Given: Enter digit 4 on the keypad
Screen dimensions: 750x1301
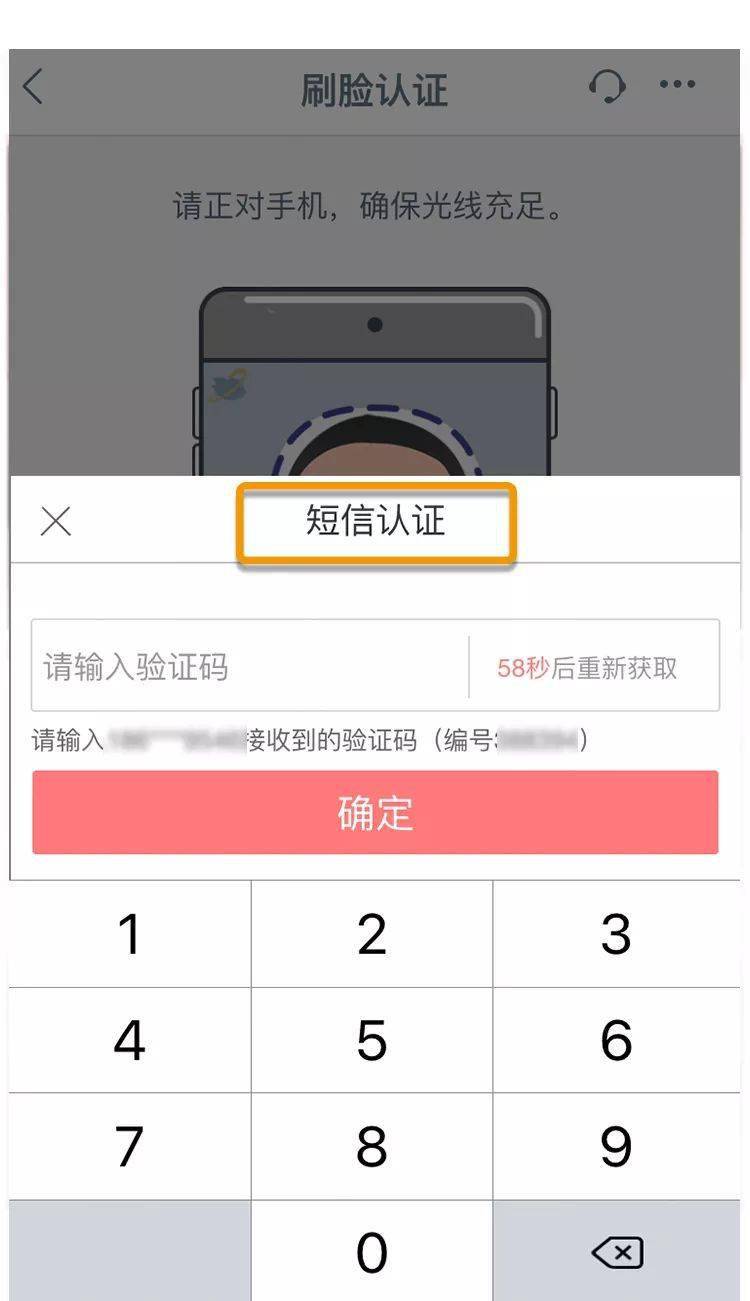Looking at the screenshot, I should (130, 1040).
